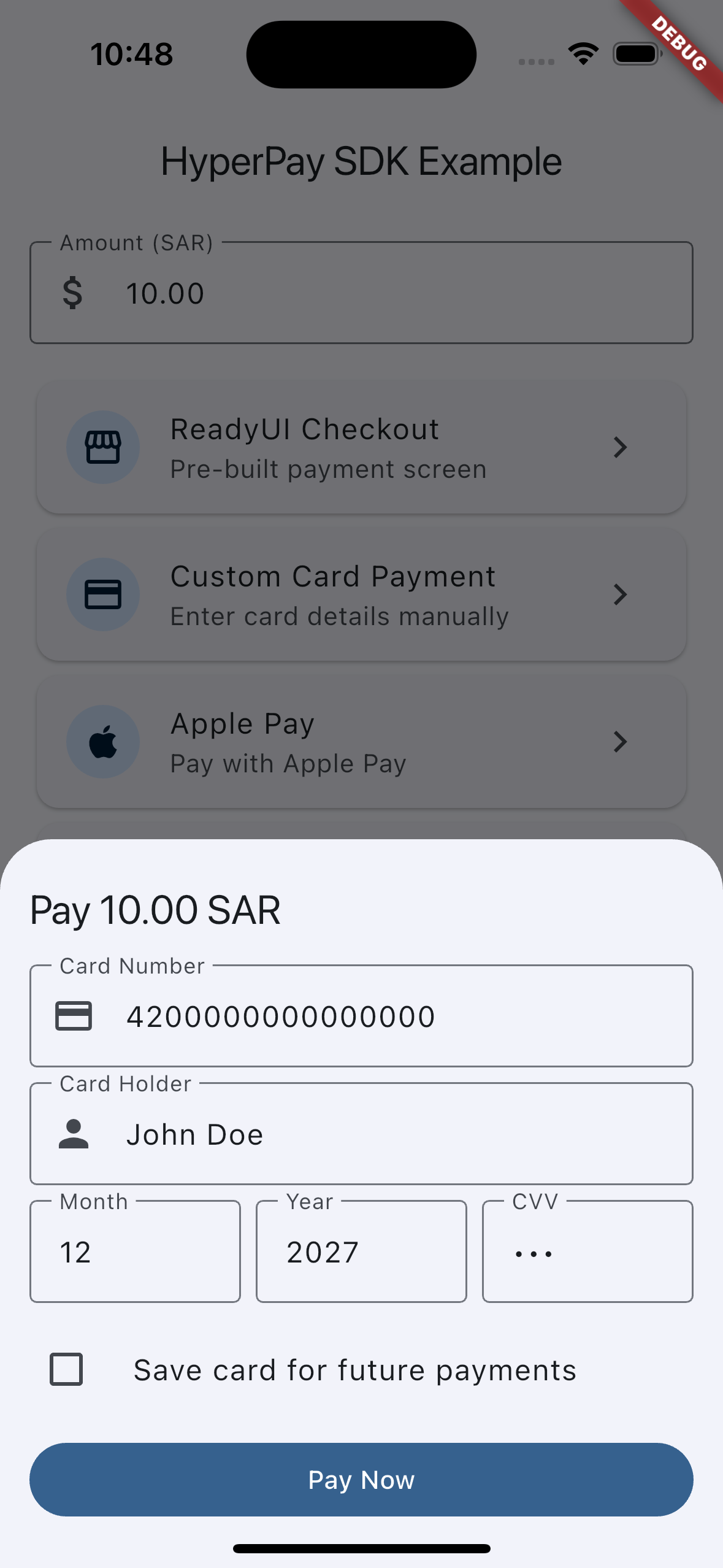Open Custom Card Payment via the chevron arrow
This screenshot has width=723, height=1568.
[x=620, y=594]
